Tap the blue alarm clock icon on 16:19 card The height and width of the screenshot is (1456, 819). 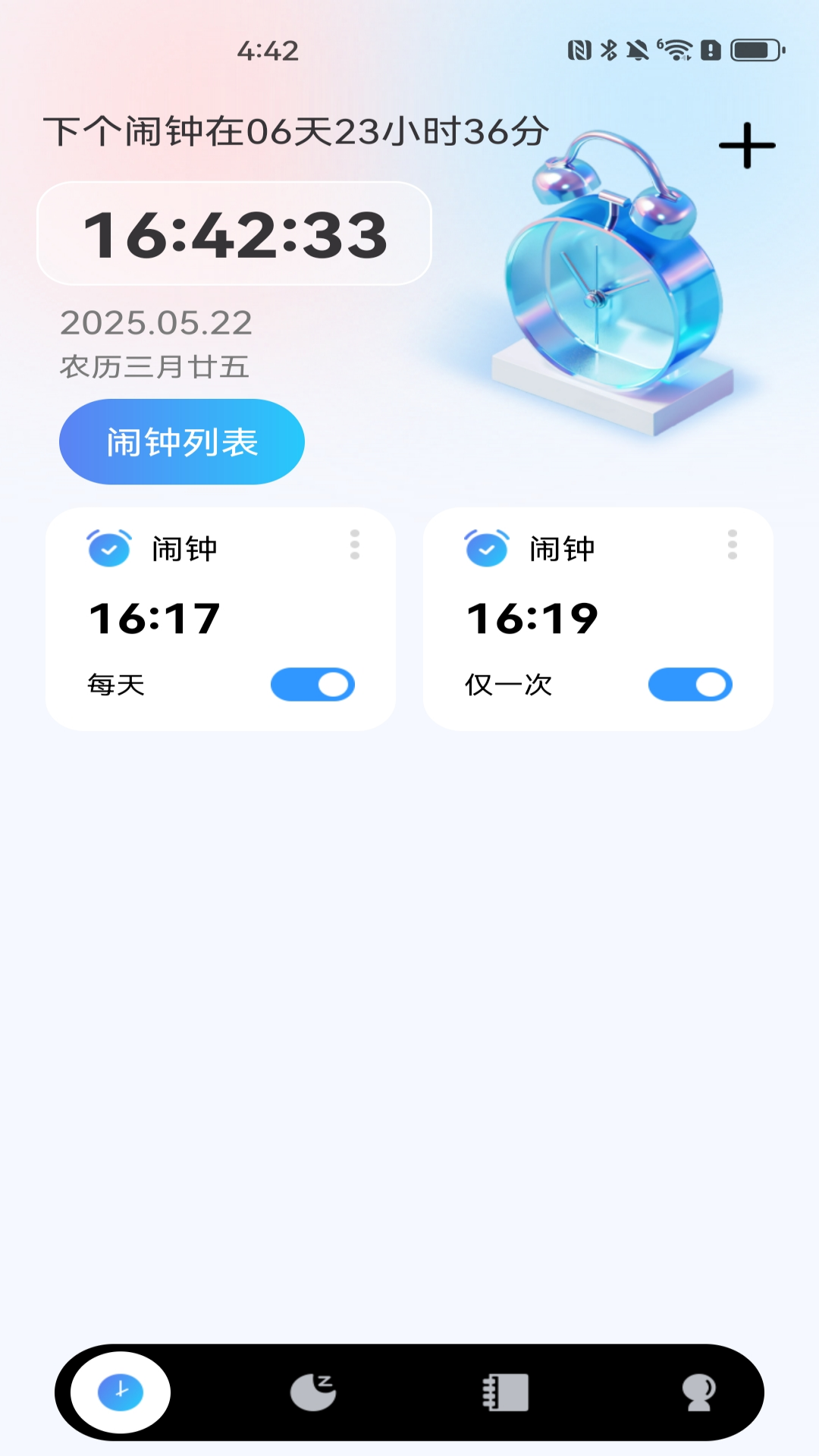tap(488, 548)
